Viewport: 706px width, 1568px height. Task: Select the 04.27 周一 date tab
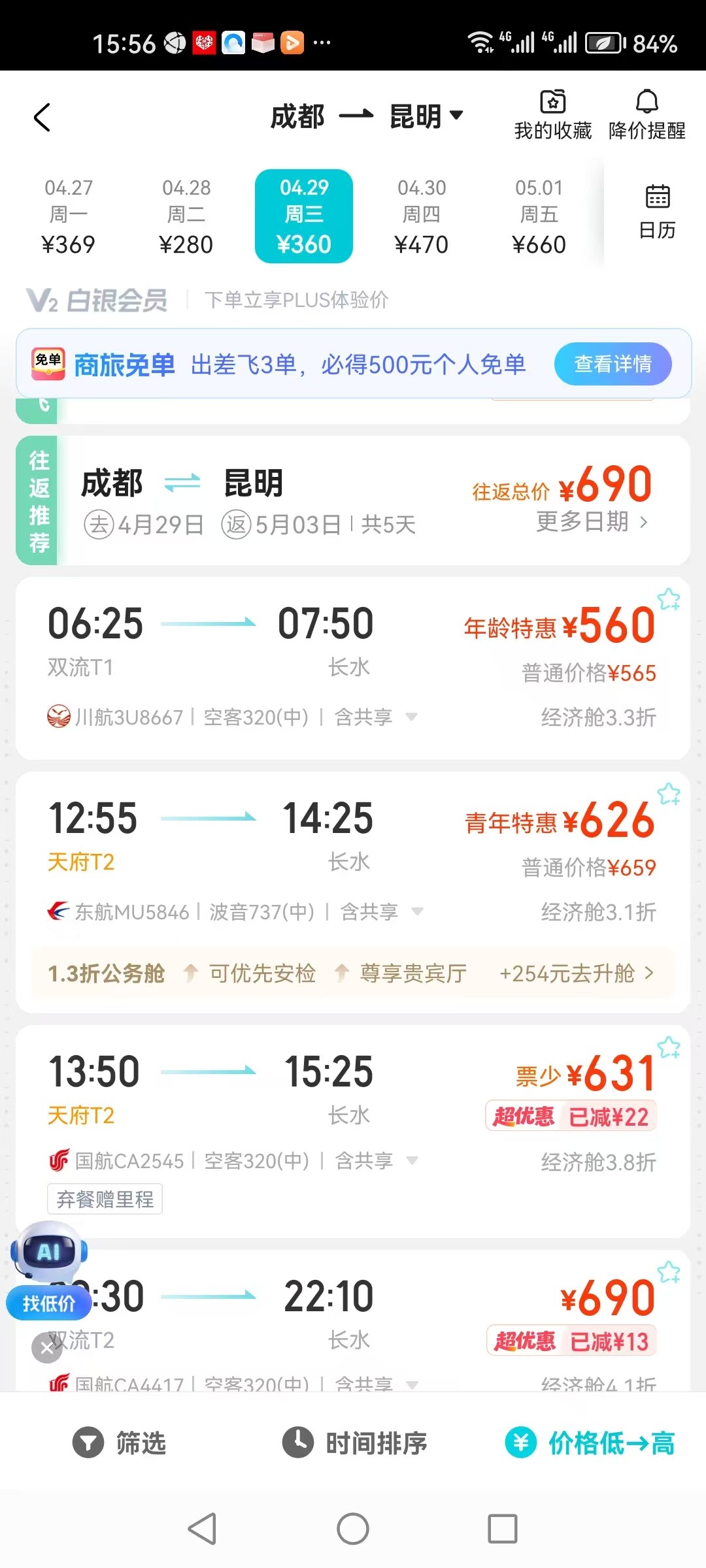68,216
